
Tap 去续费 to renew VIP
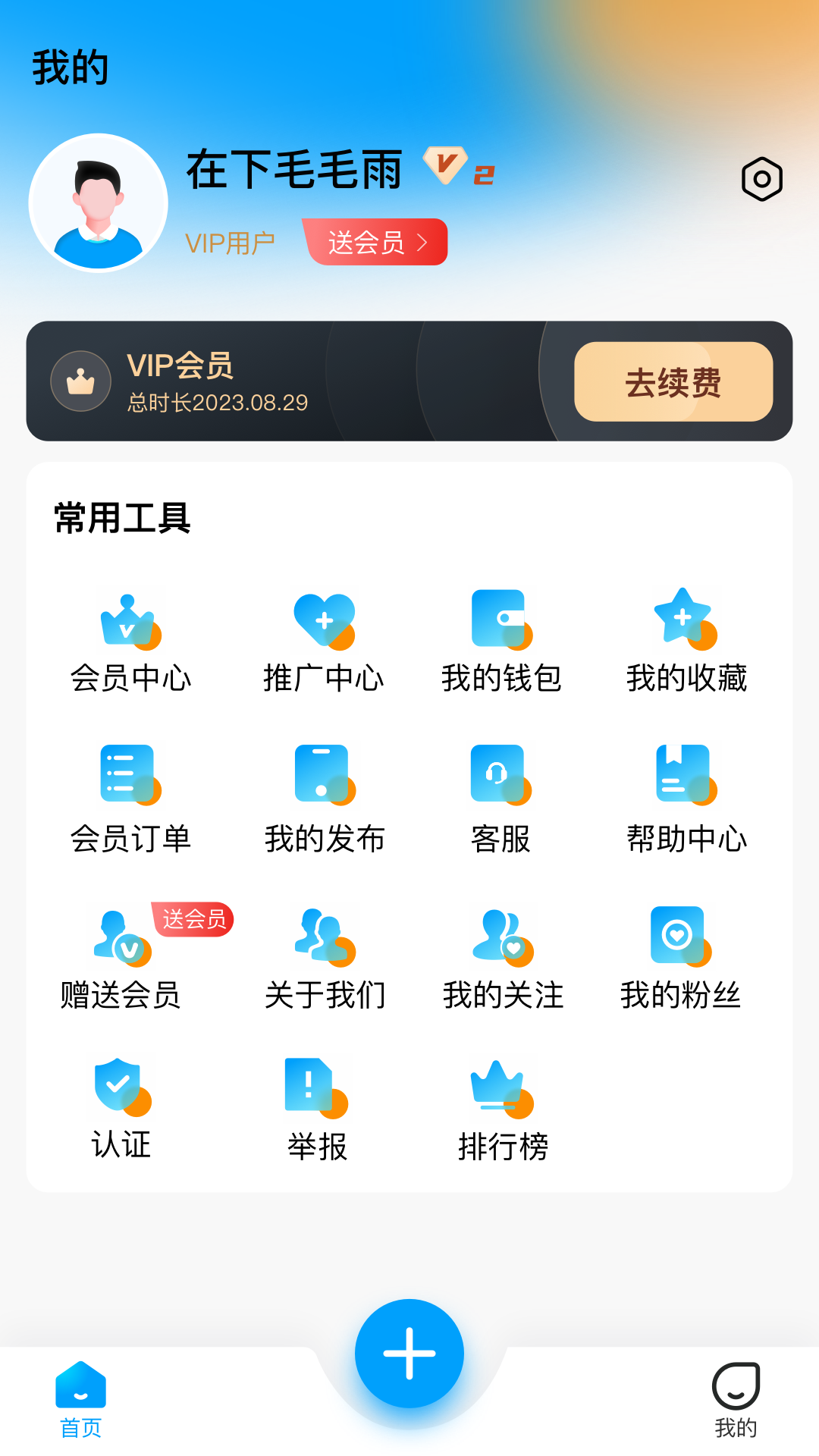[673, 382]
